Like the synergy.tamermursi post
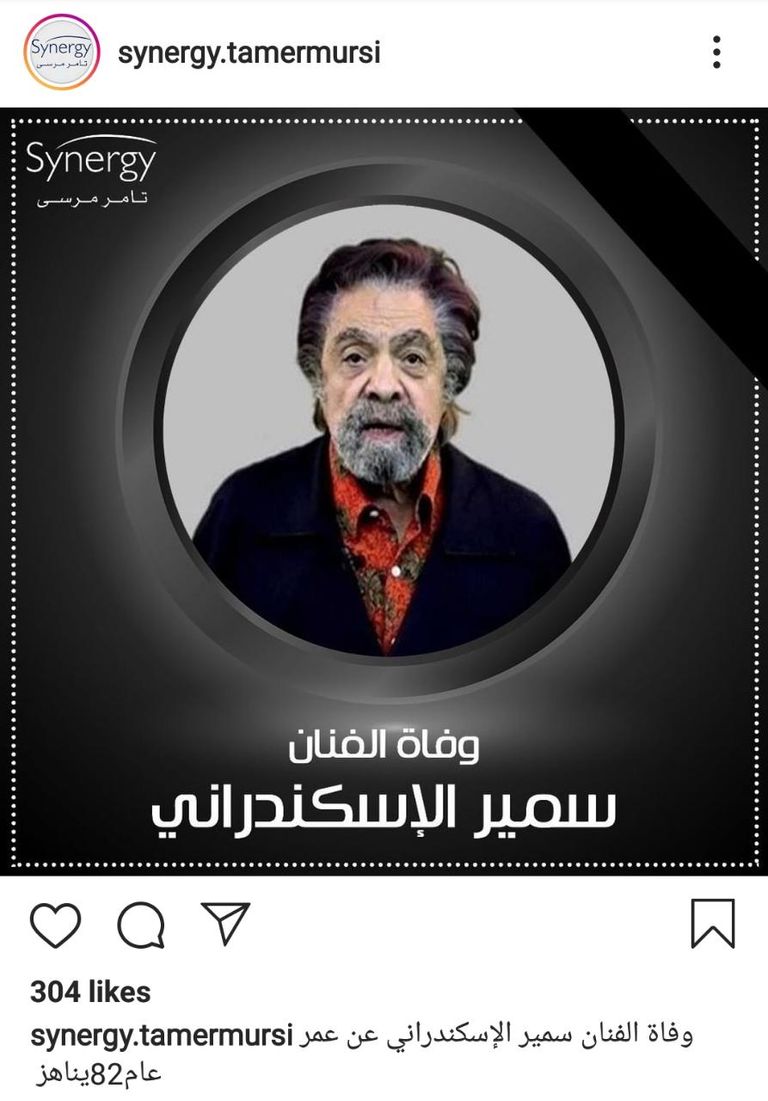This screenshot has height=1101, width=768. coord(55,924)
